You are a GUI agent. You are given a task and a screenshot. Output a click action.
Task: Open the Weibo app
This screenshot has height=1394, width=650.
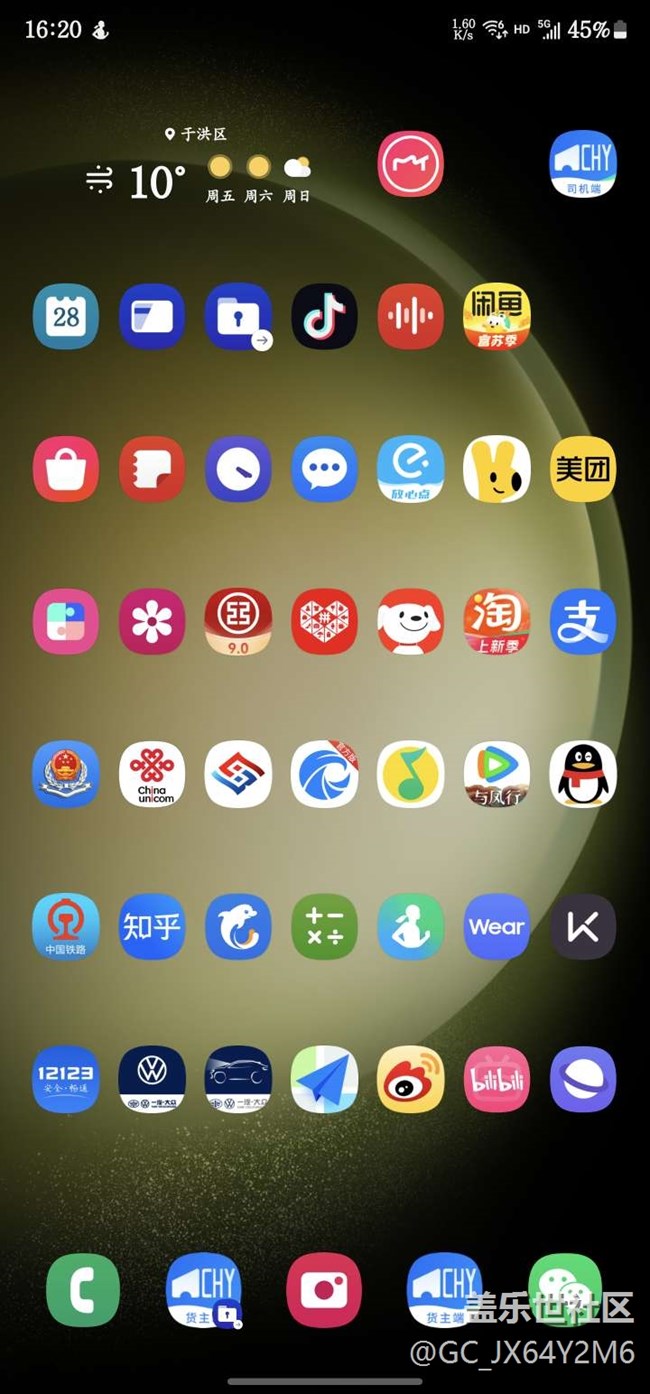(x=410, y=1079)
